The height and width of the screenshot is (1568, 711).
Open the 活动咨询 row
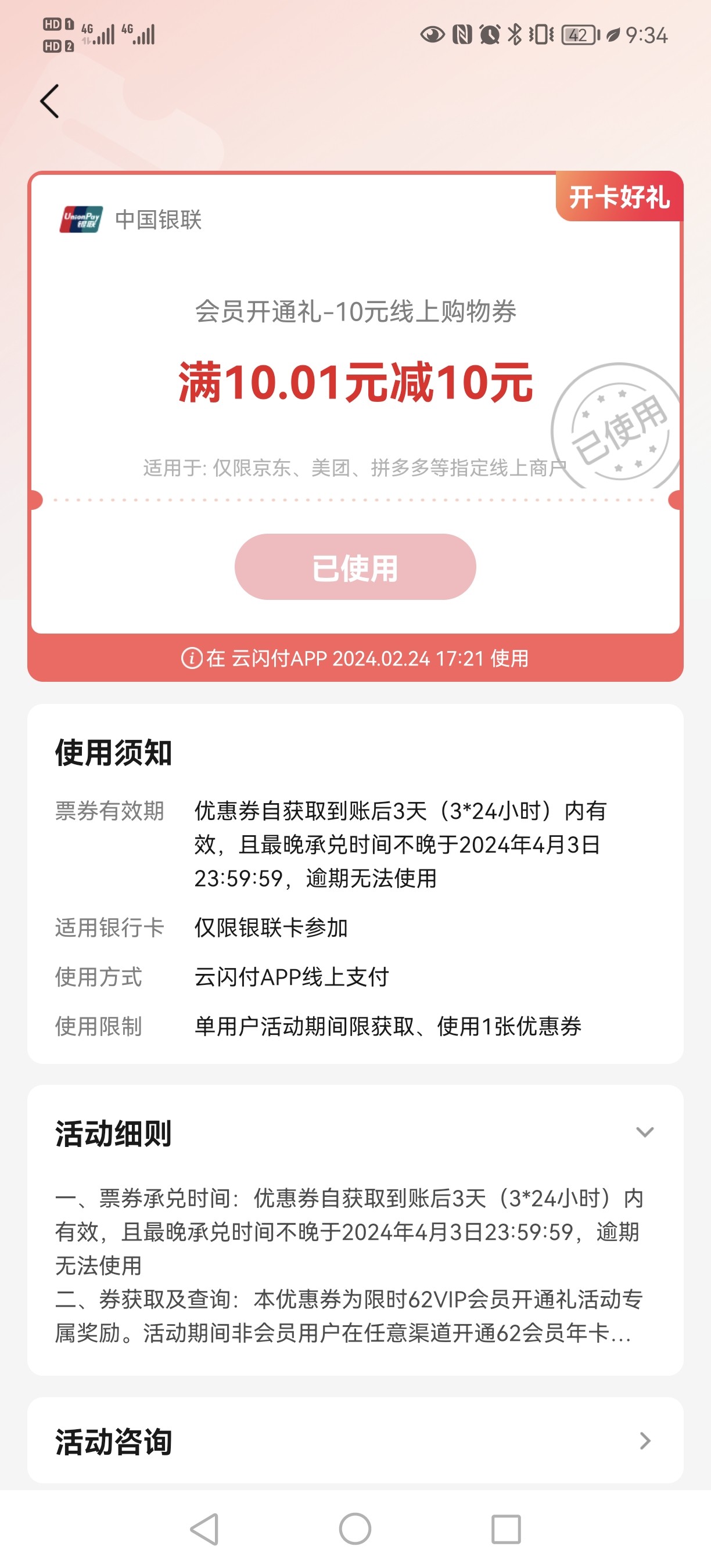pos(355,1441)
